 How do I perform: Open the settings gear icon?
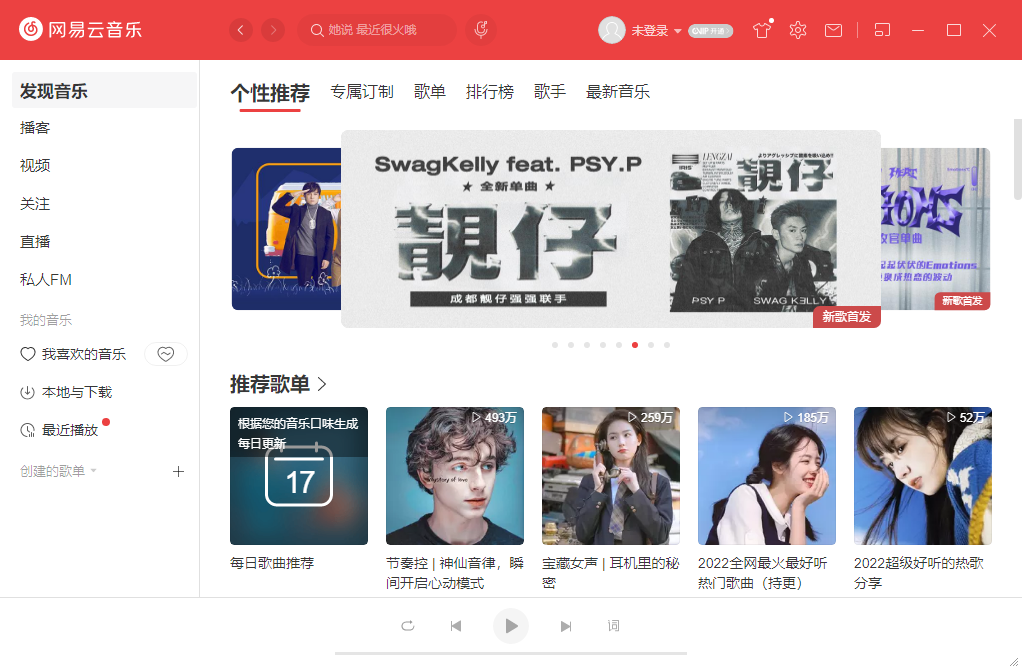point(797,30)
